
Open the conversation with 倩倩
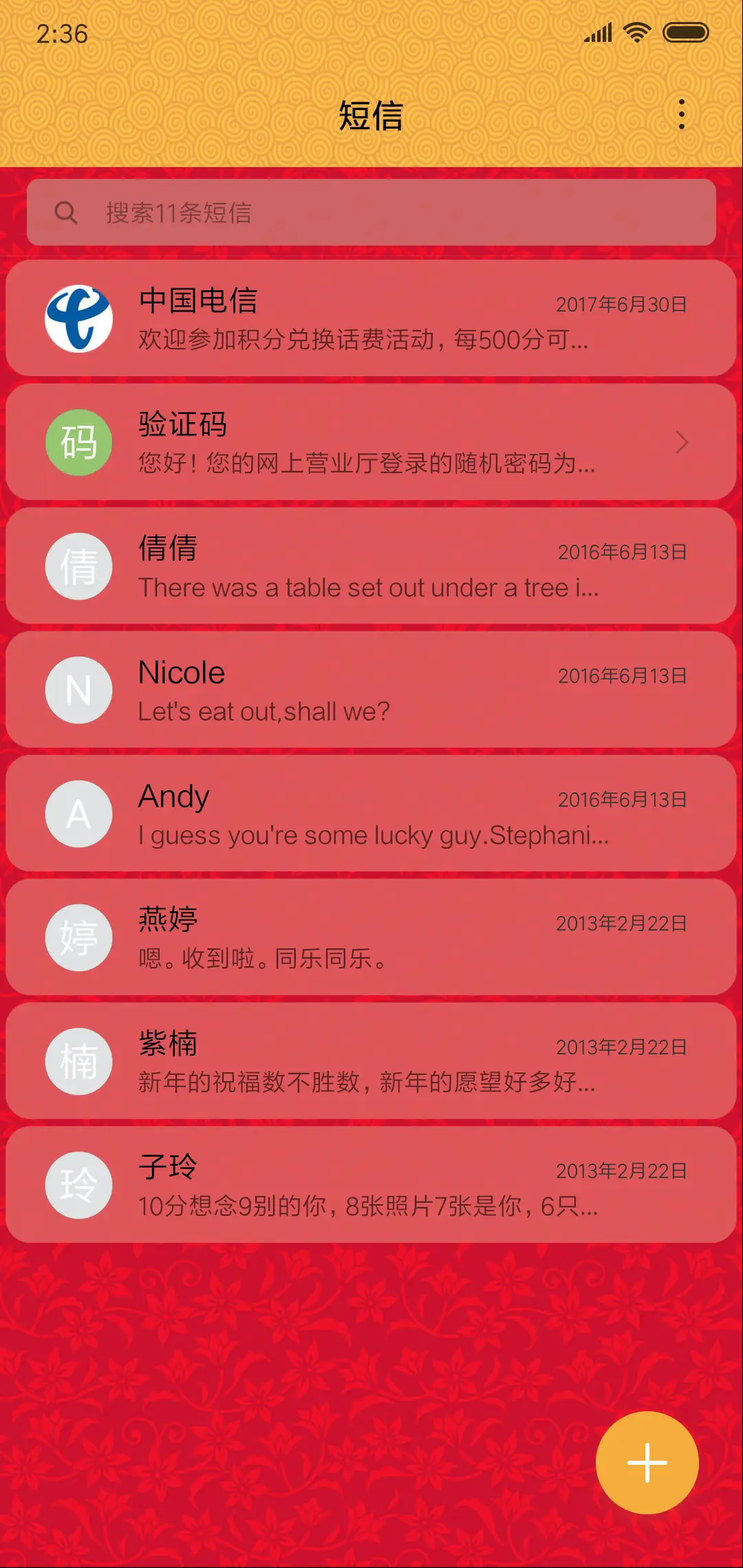point(371,566)
